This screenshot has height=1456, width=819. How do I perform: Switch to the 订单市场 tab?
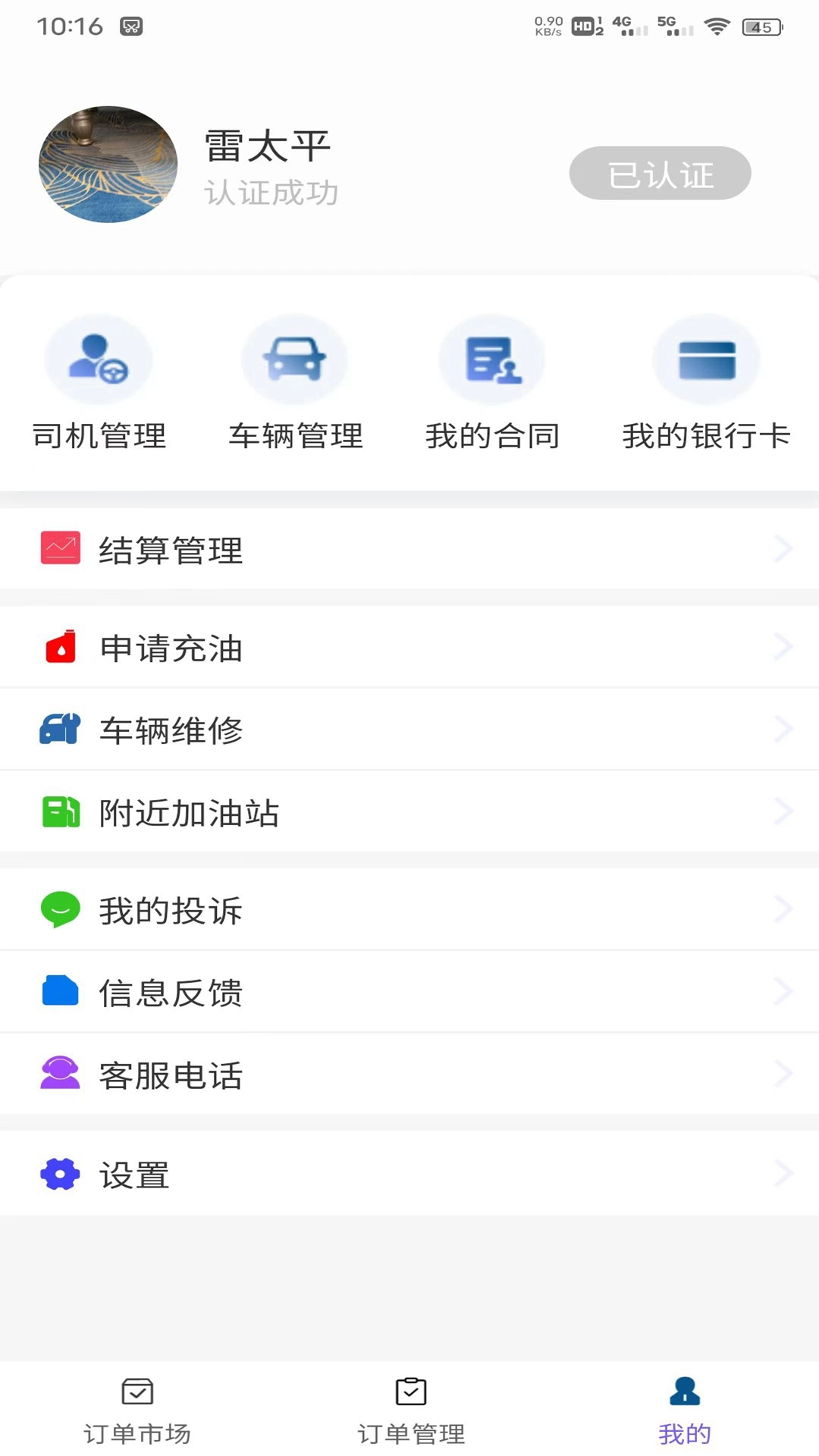click(137, 1410)
